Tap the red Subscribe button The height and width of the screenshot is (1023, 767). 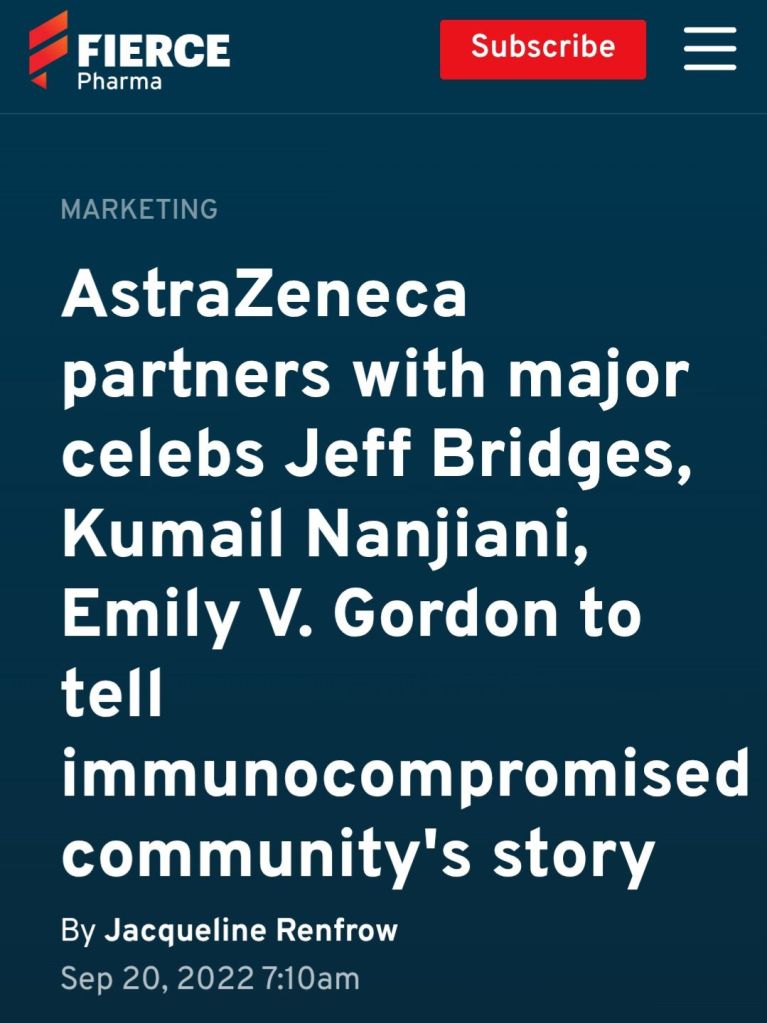[x=543, y=48]
